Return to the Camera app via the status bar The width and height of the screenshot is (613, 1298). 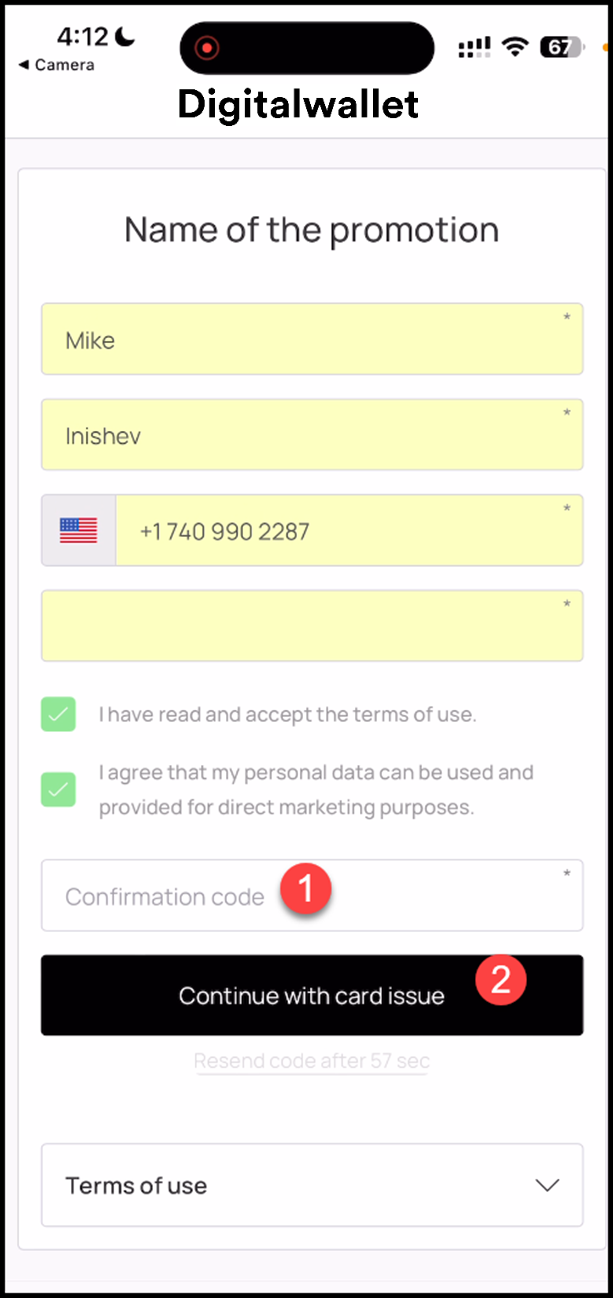(57, 65)
